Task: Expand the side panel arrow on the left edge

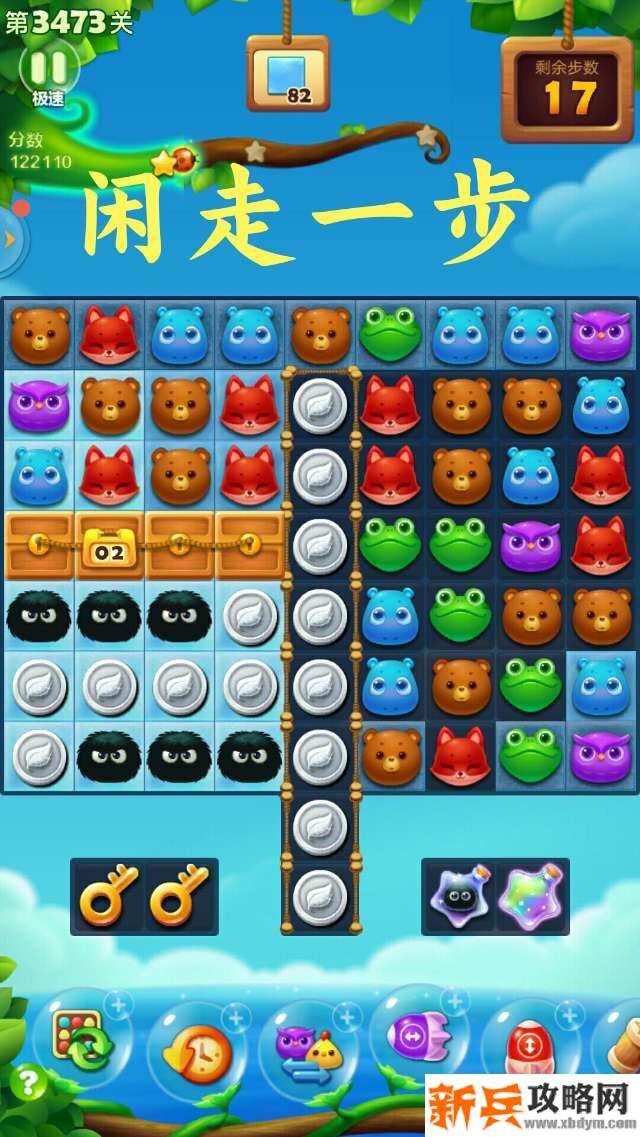Action: 10,239
